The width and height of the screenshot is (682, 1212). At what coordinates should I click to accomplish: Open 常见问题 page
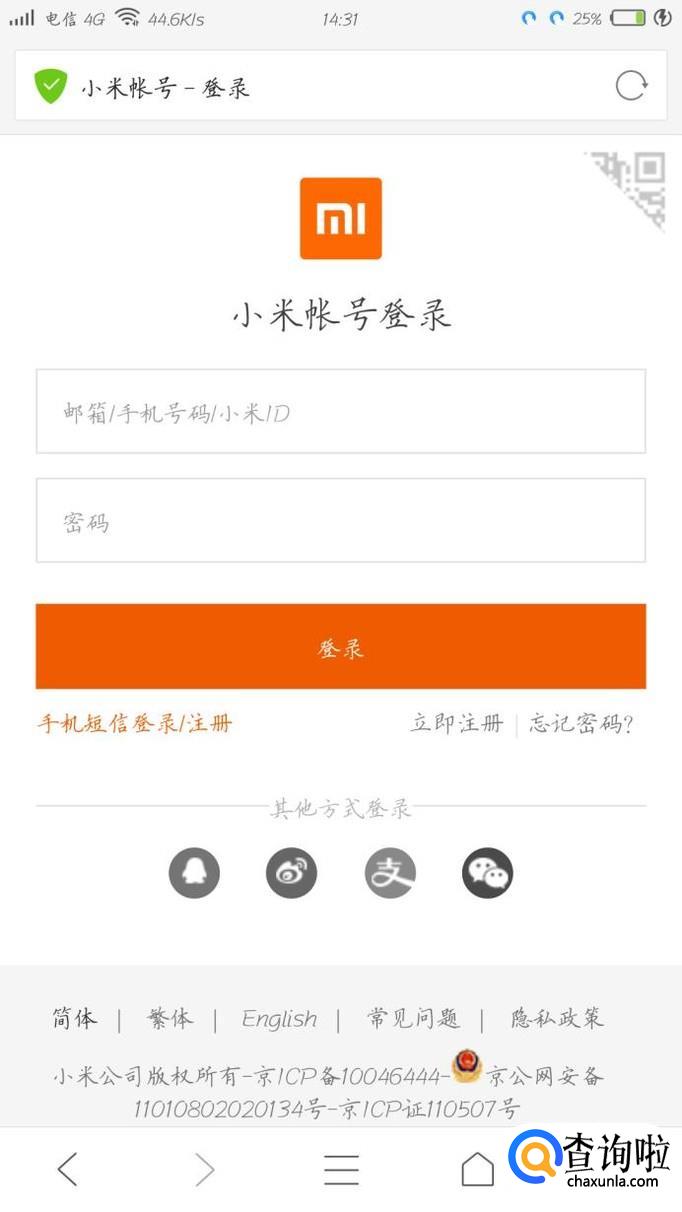tap(412, 1019)
